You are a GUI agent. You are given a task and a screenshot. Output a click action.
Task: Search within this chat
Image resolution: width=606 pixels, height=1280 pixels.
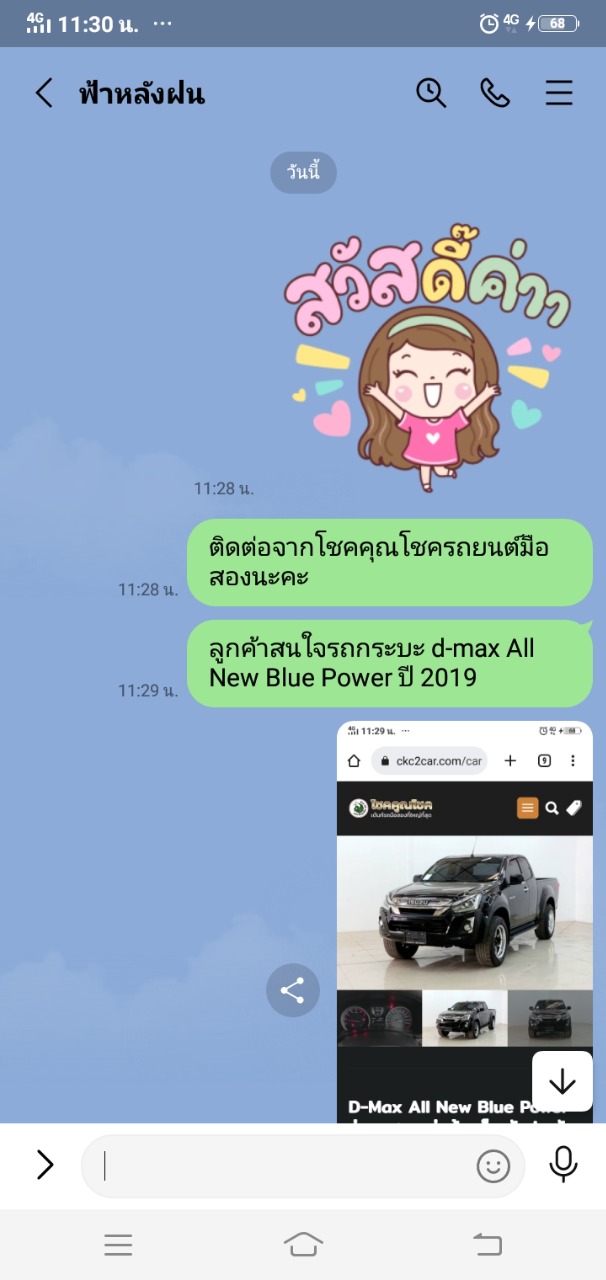tap(431, 93)
